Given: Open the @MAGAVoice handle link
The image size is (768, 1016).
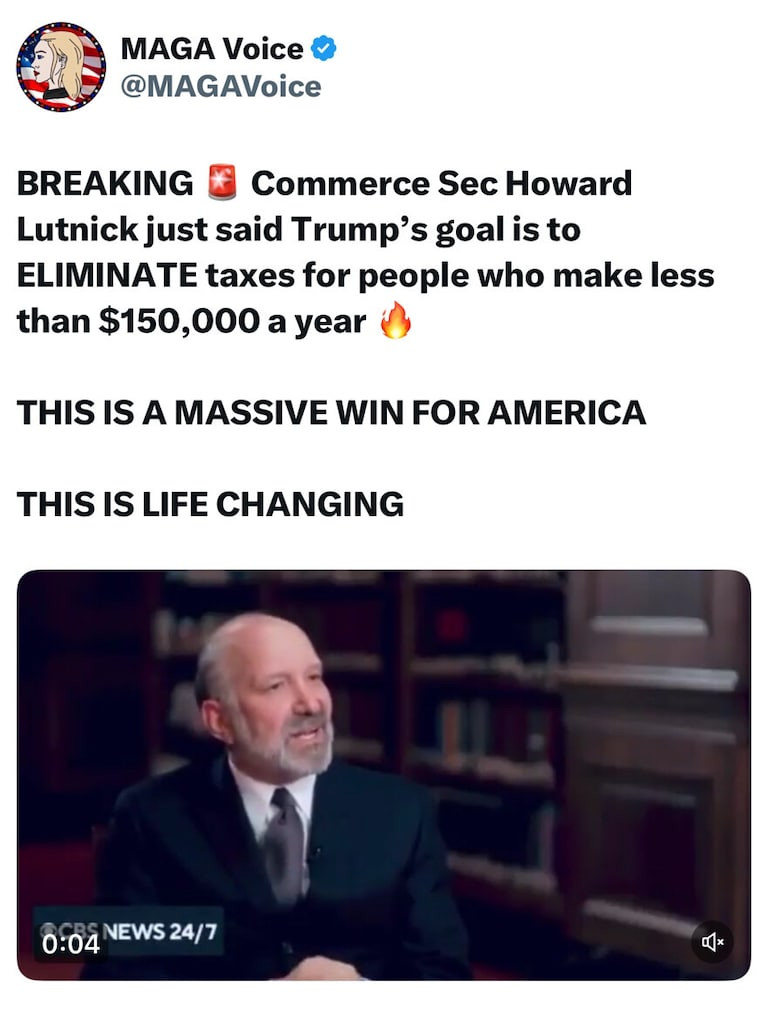Looking at the screenshot, I should [221, 87].
